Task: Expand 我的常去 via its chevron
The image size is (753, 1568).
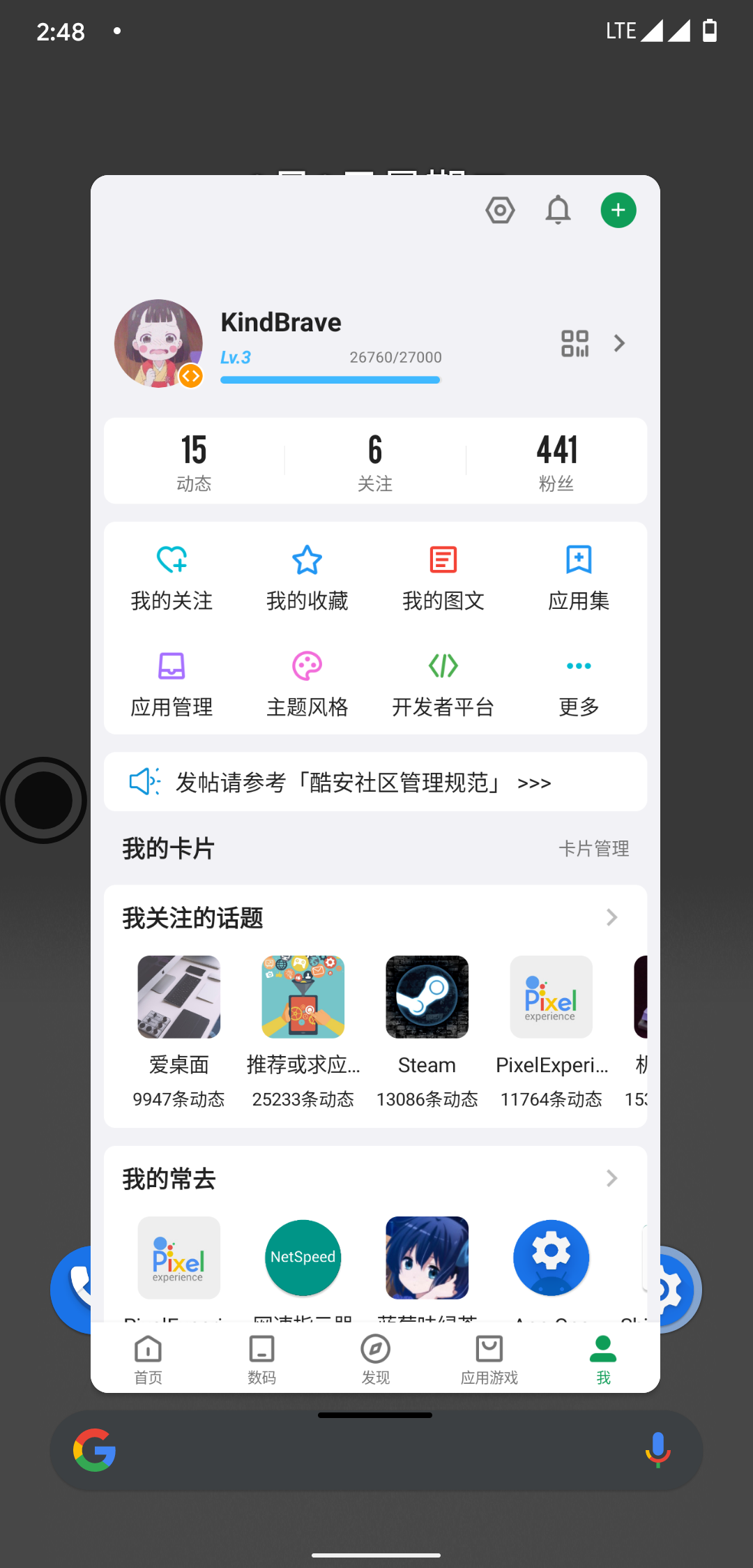Action: [611, 1178]
